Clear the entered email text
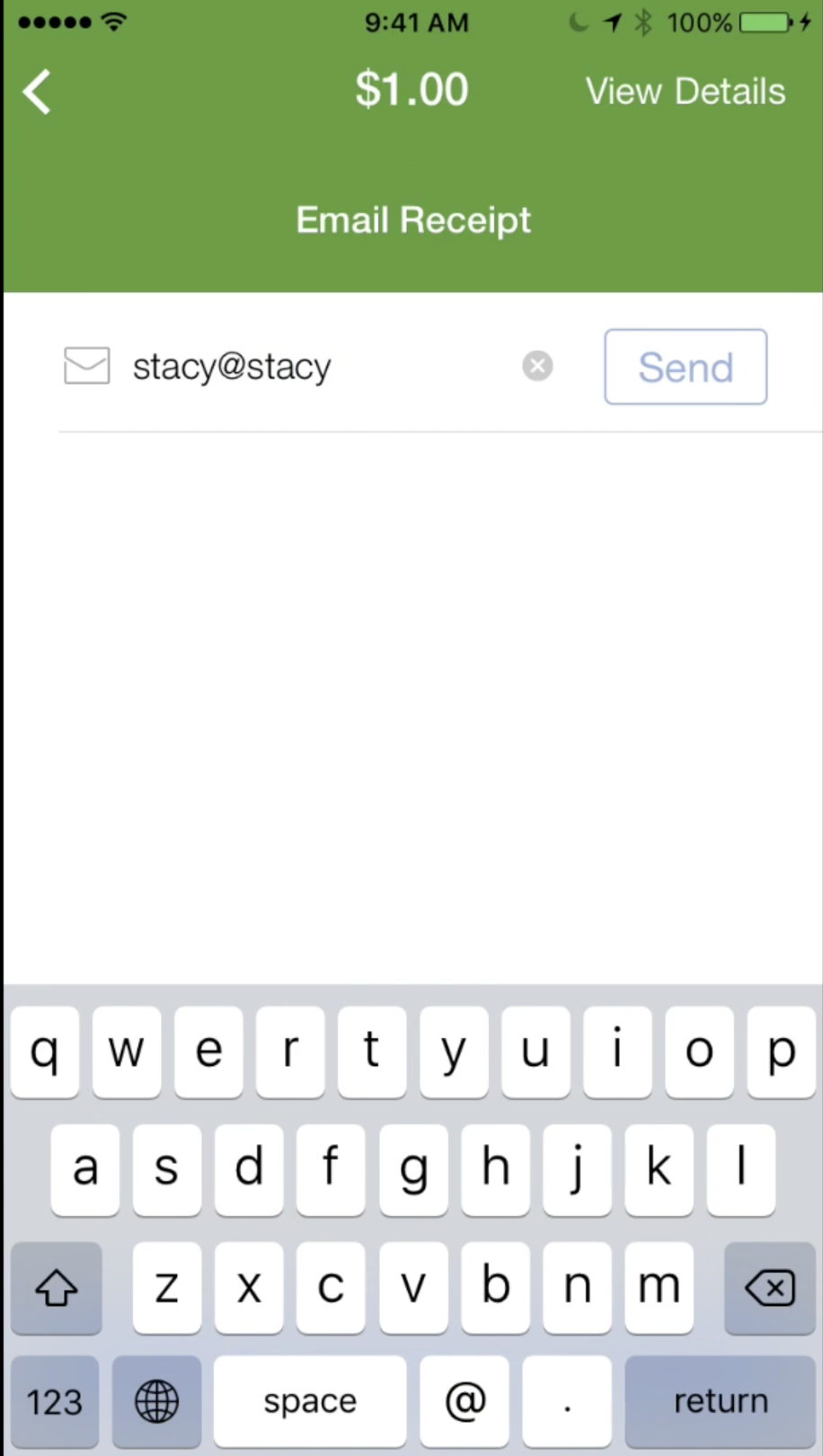Viewport: 823px width, 1456px height. [x=537, y=366]
